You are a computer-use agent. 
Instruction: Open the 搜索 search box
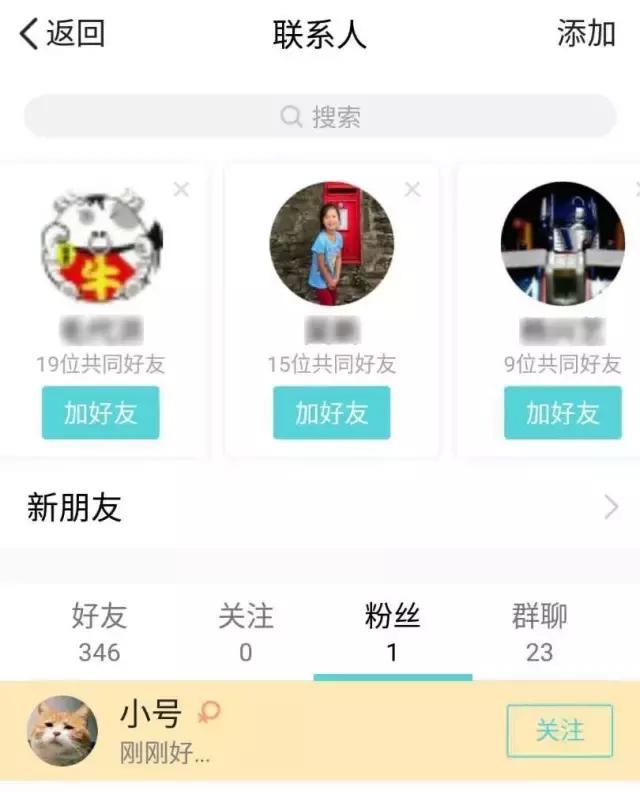(x=320, y=117)
